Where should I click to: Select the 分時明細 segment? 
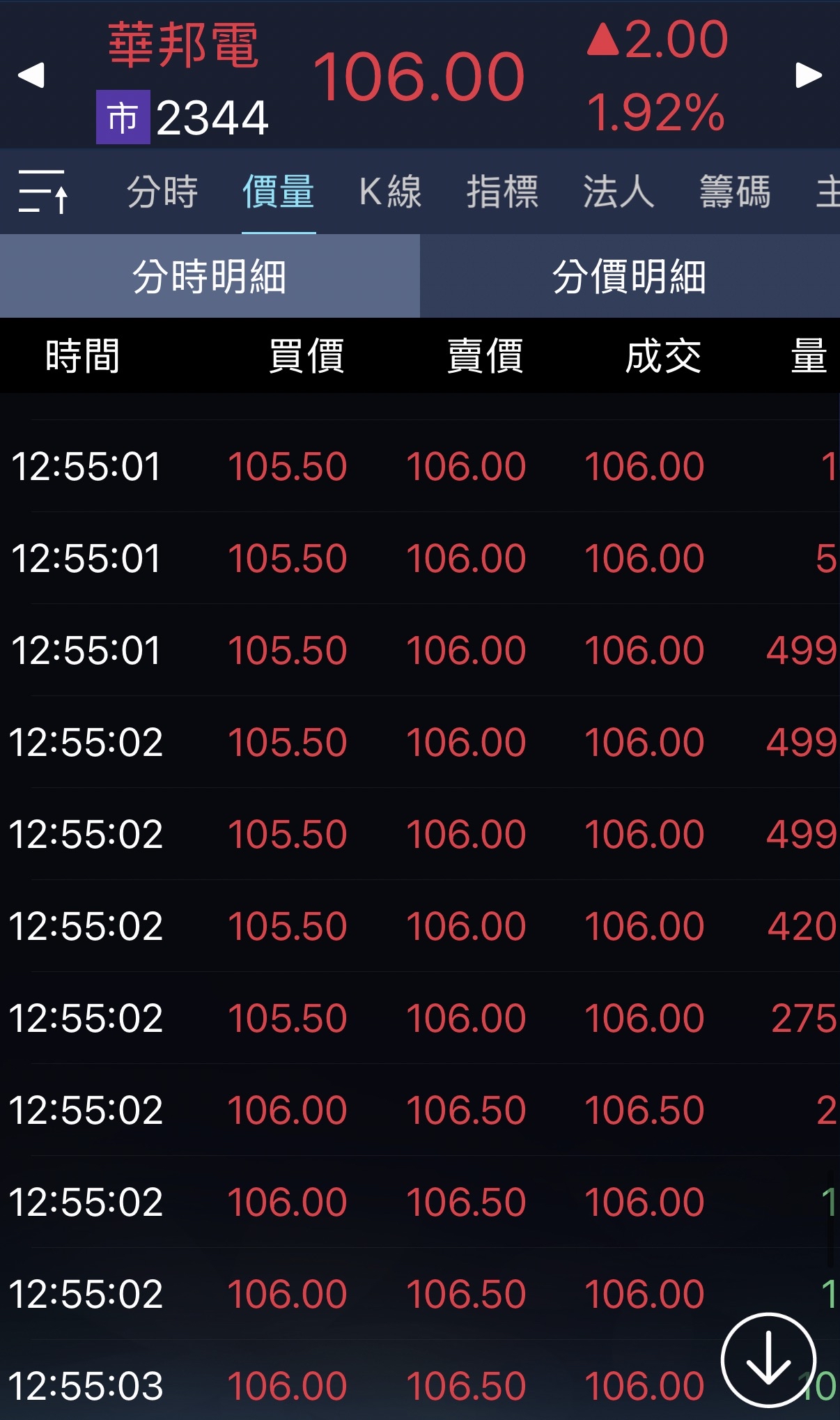(210, 277)
